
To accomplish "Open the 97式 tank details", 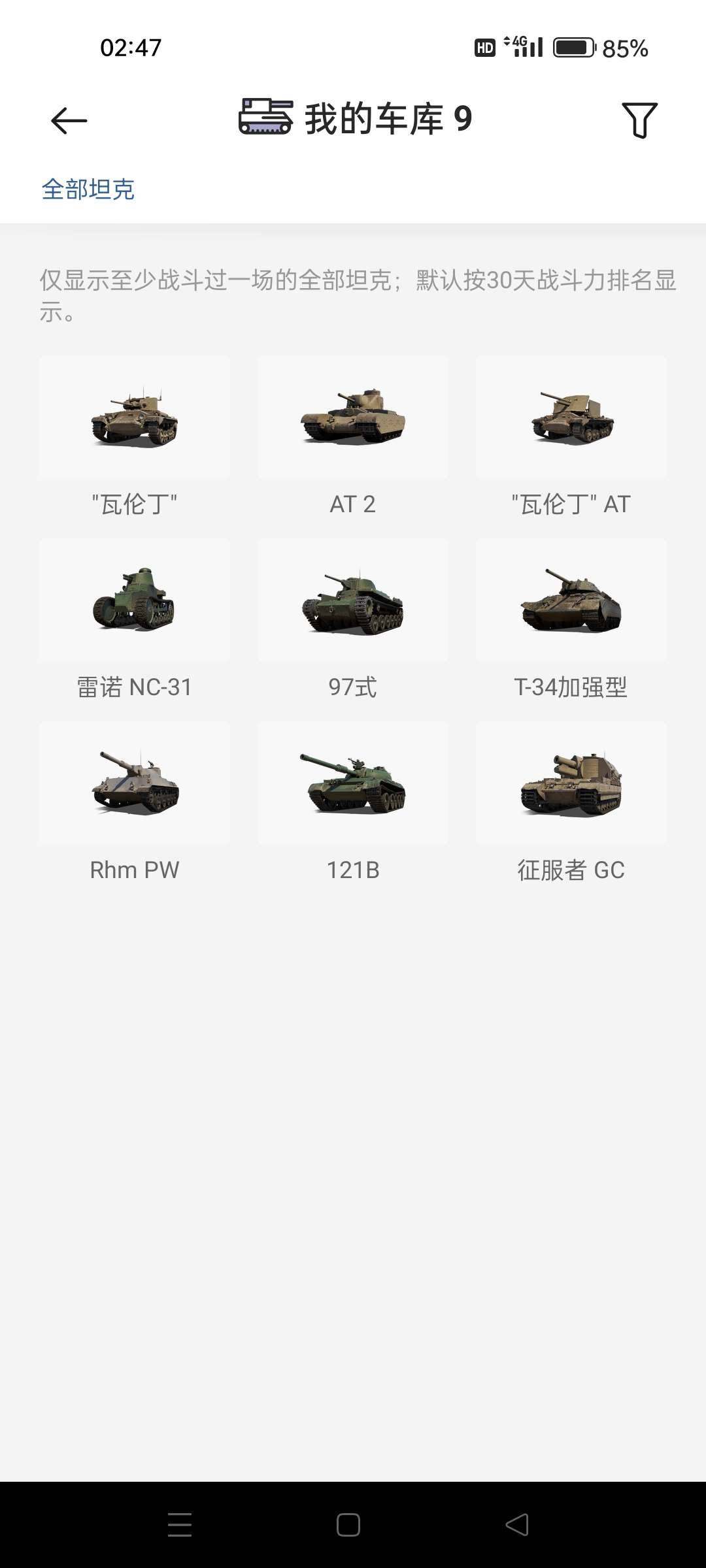I will 353,601.
